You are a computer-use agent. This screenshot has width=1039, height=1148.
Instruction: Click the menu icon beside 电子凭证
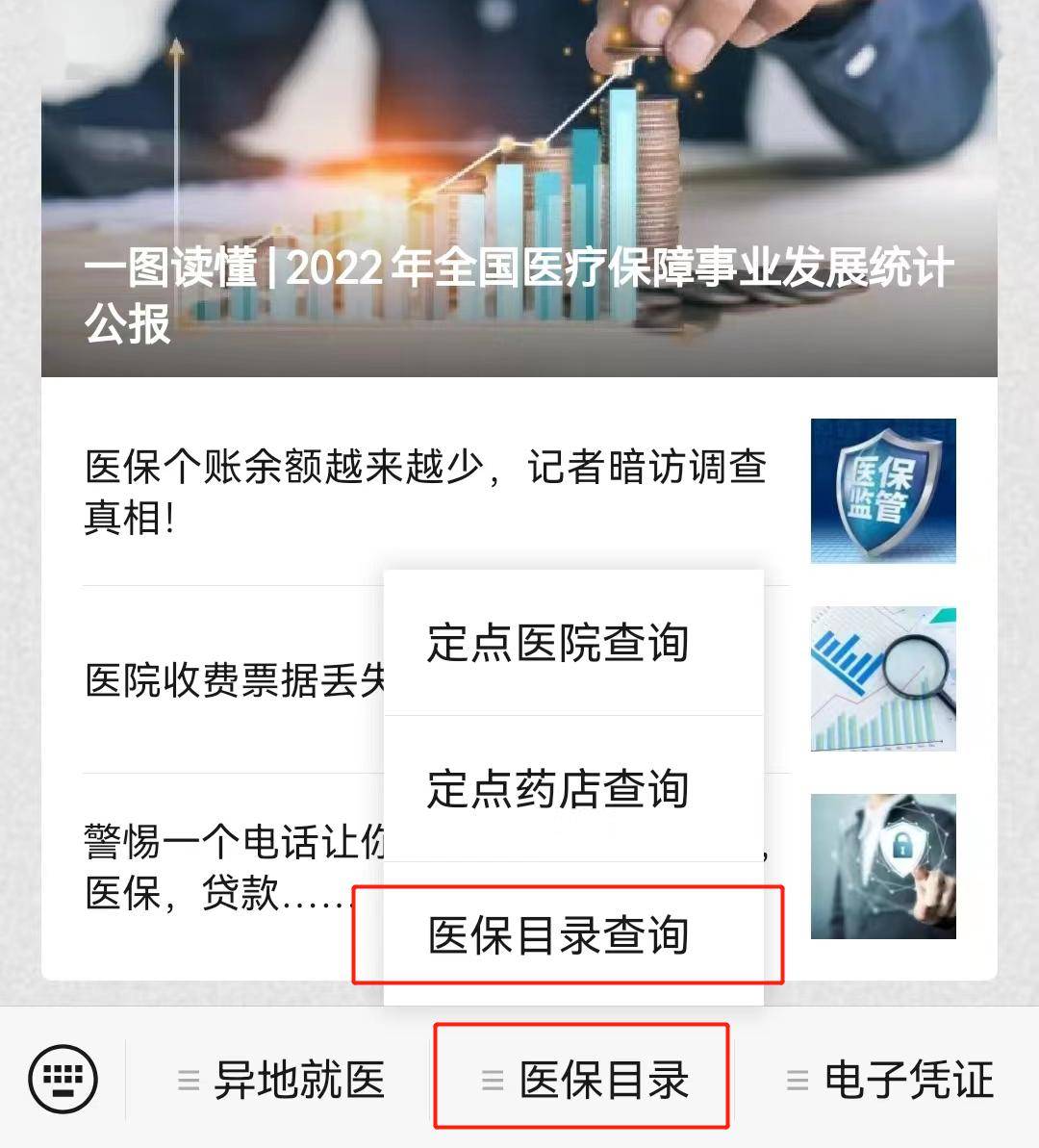coord(795,1080)
